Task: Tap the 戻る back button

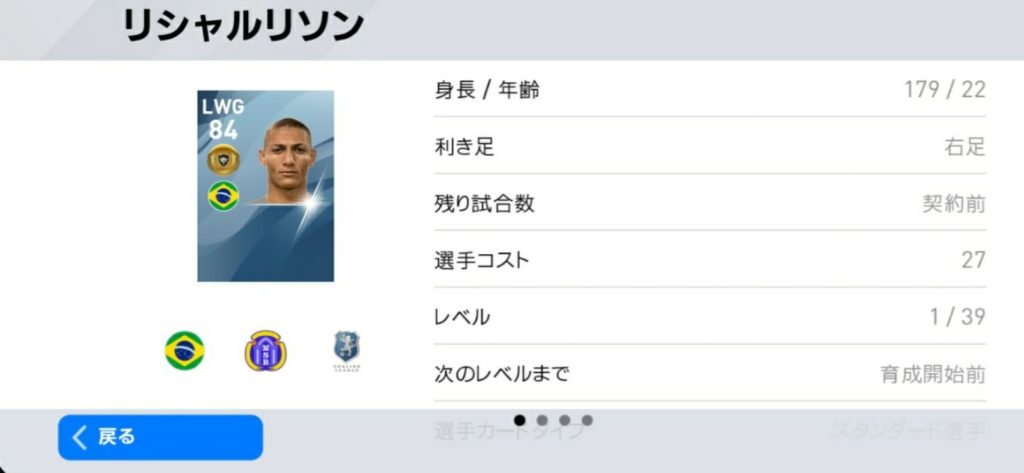Action: (x=160, y=437)
